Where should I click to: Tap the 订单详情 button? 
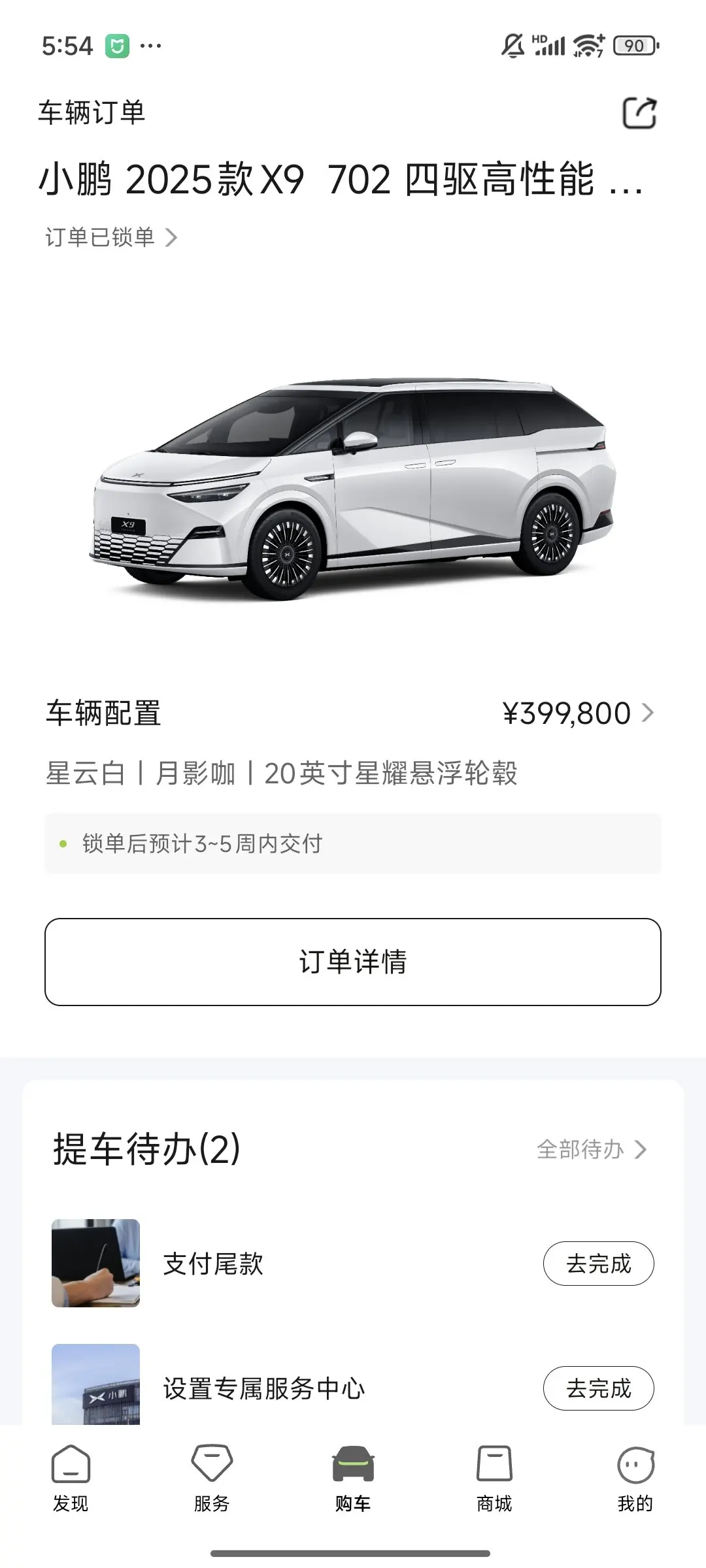[x=353, y=962]
